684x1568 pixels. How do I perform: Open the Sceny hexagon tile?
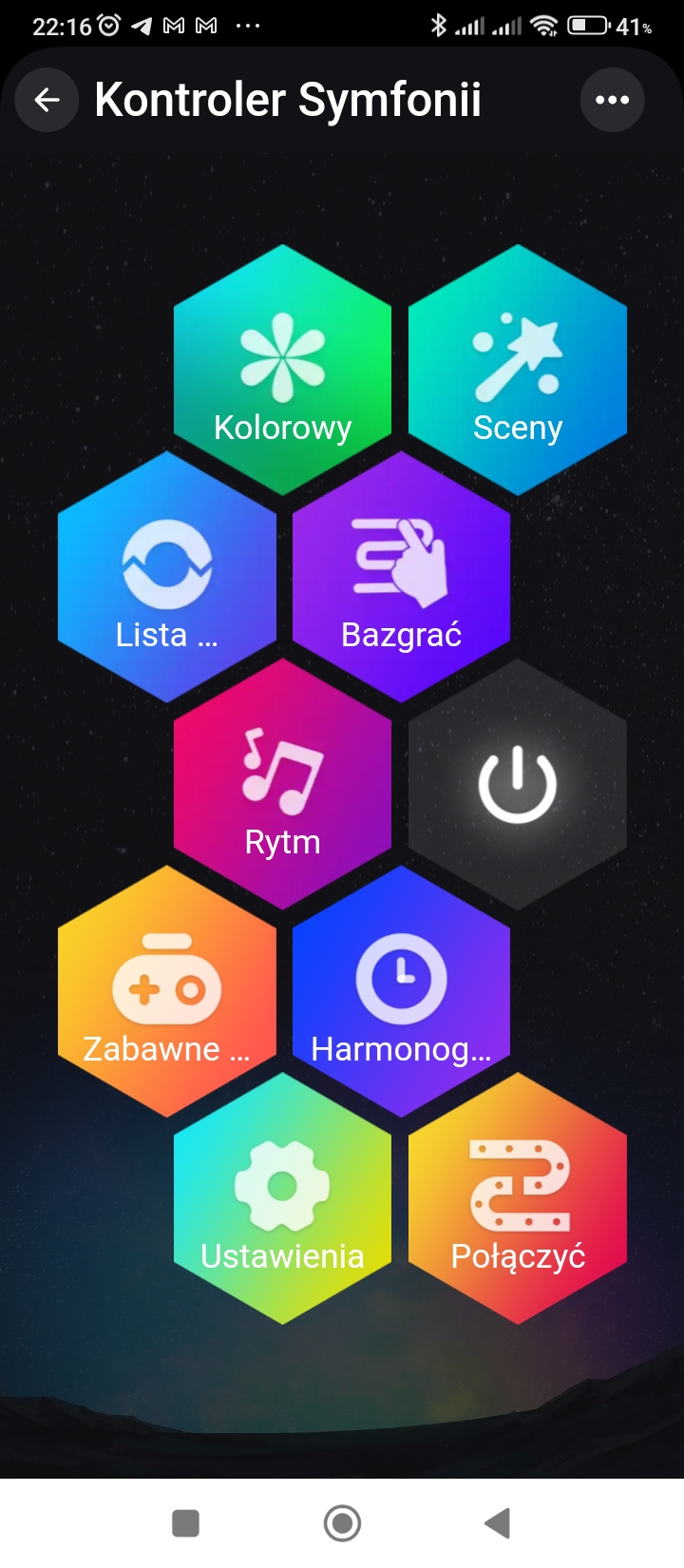[x=518, y=371]
